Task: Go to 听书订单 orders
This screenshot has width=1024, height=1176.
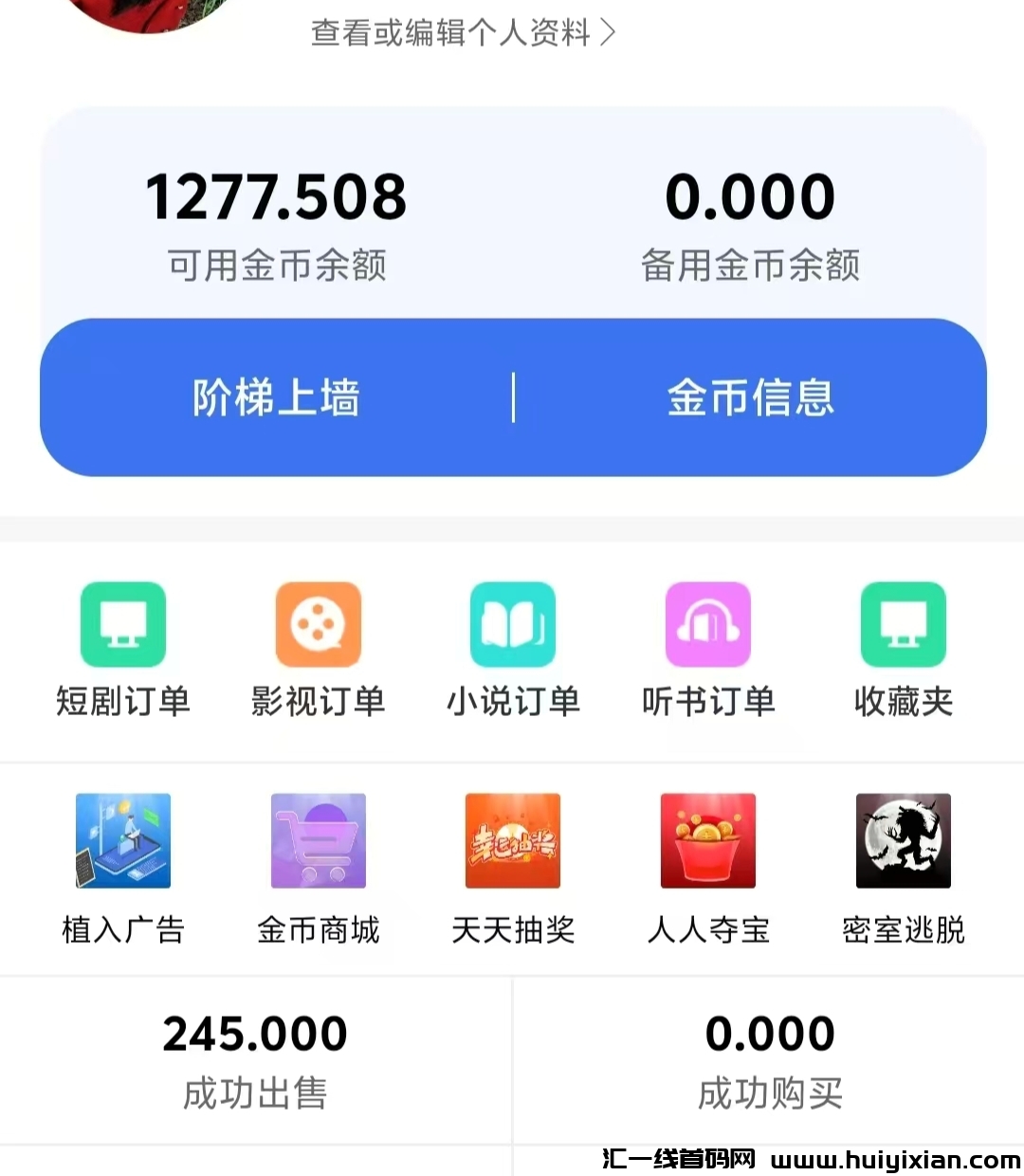Action: pyautogui.click(x=708, y=649)
